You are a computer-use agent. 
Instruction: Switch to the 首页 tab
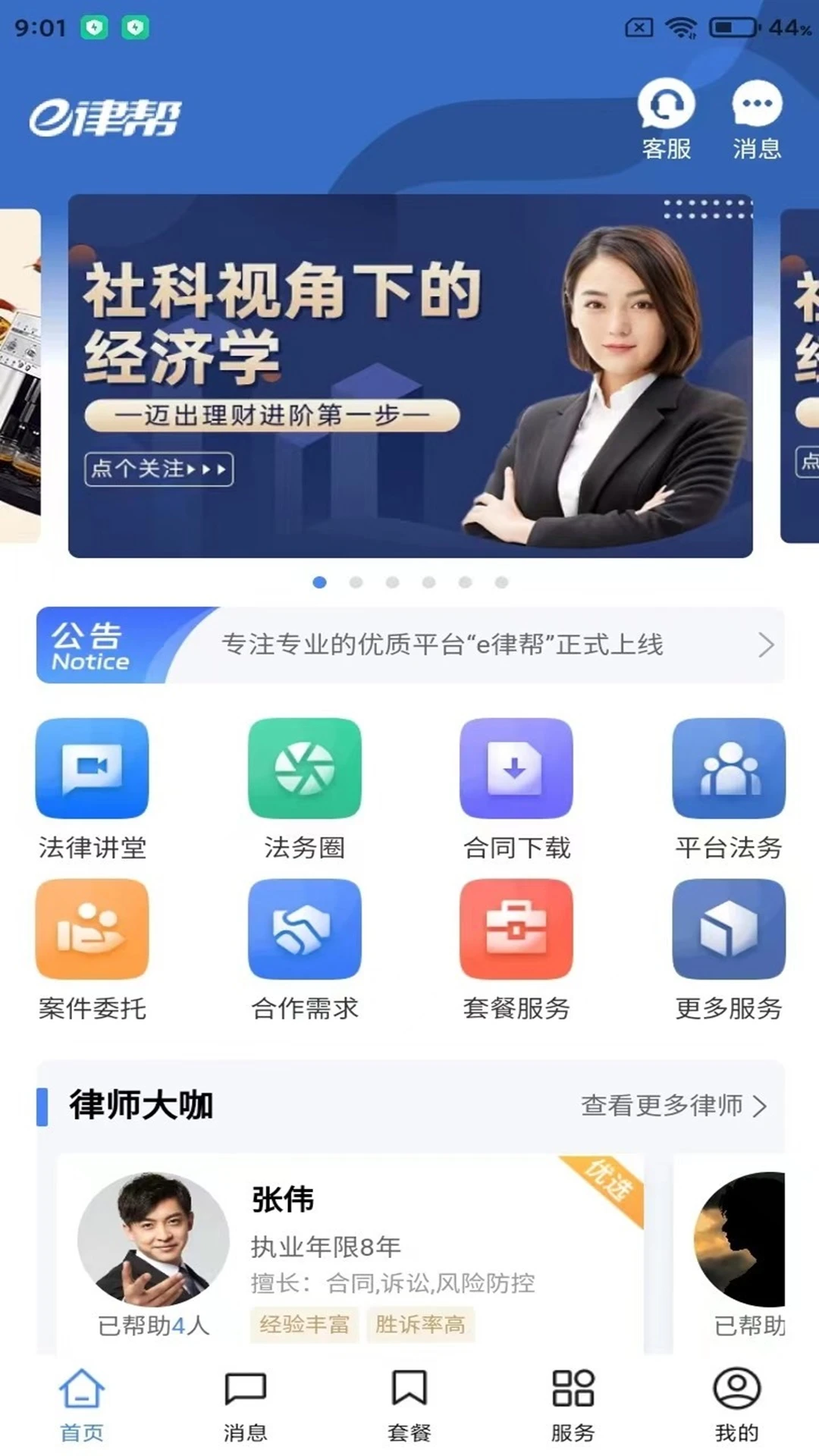tap(82, 1404)
